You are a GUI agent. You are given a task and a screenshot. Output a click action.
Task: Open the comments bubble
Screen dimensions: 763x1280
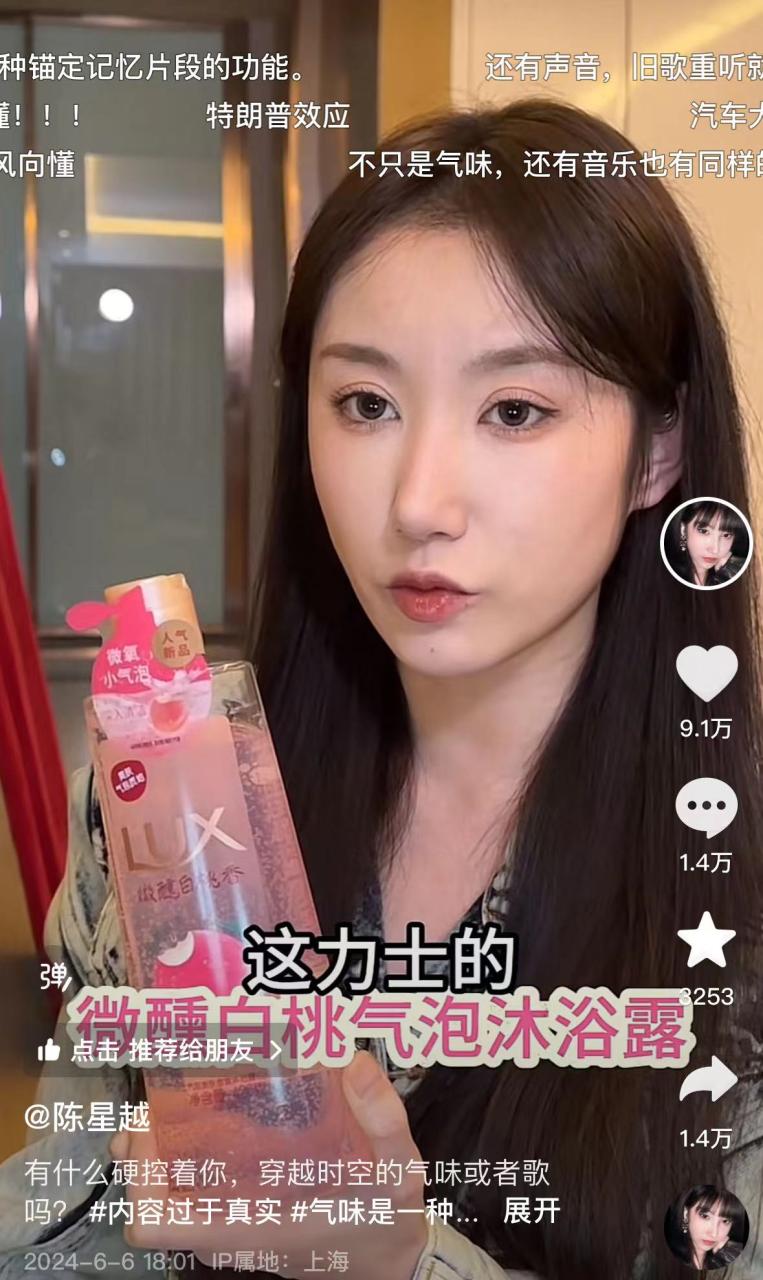tap(706, 807)
